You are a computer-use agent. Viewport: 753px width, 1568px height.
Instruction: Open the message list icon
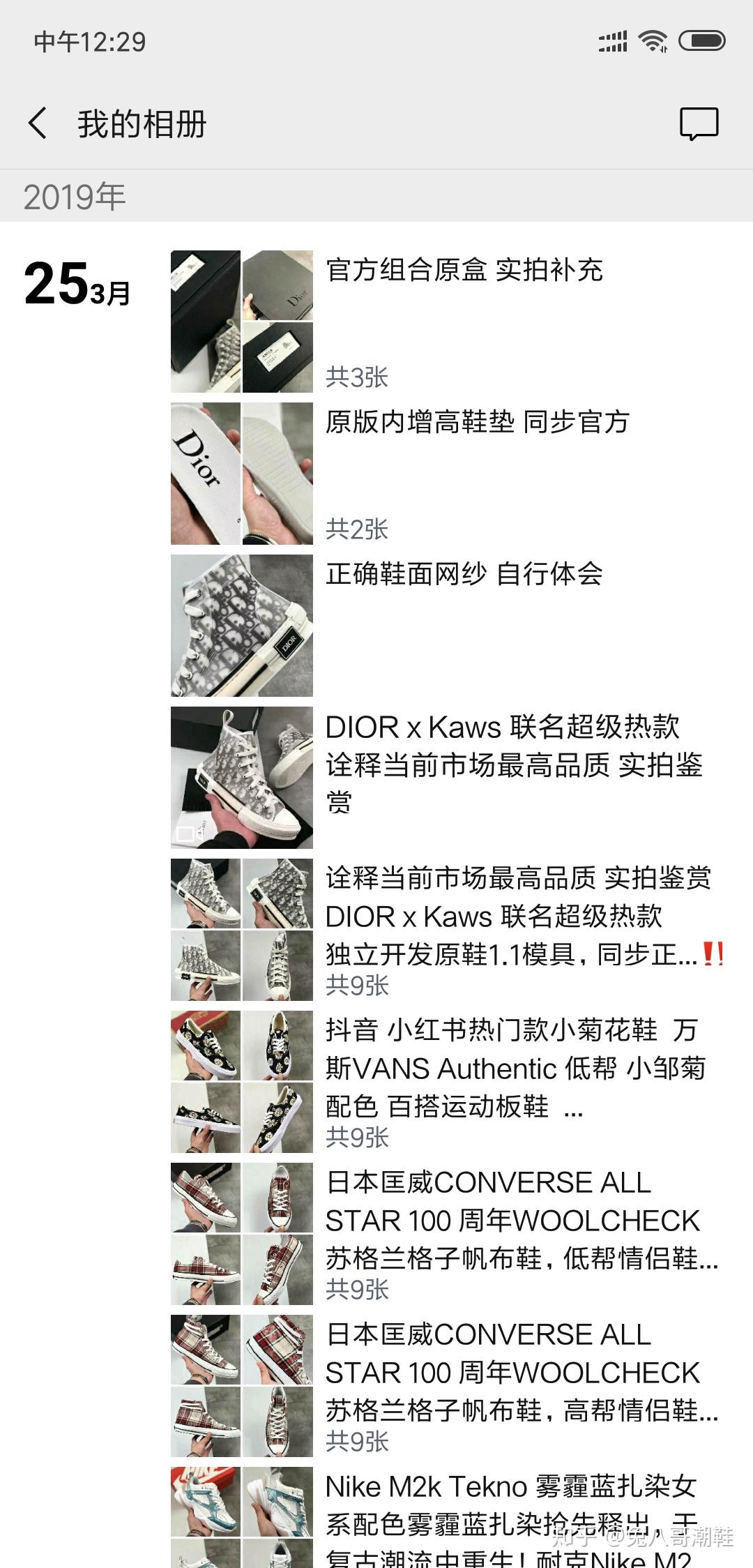tap(699, 124)
